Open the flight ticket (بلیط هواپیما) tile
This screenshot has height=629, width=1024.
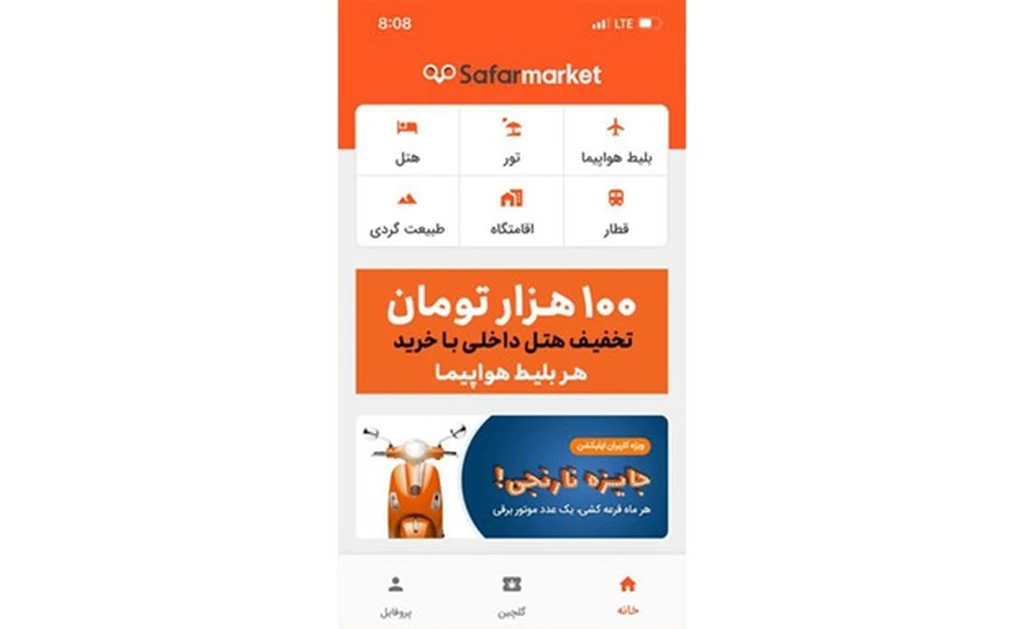coord(615,141)
